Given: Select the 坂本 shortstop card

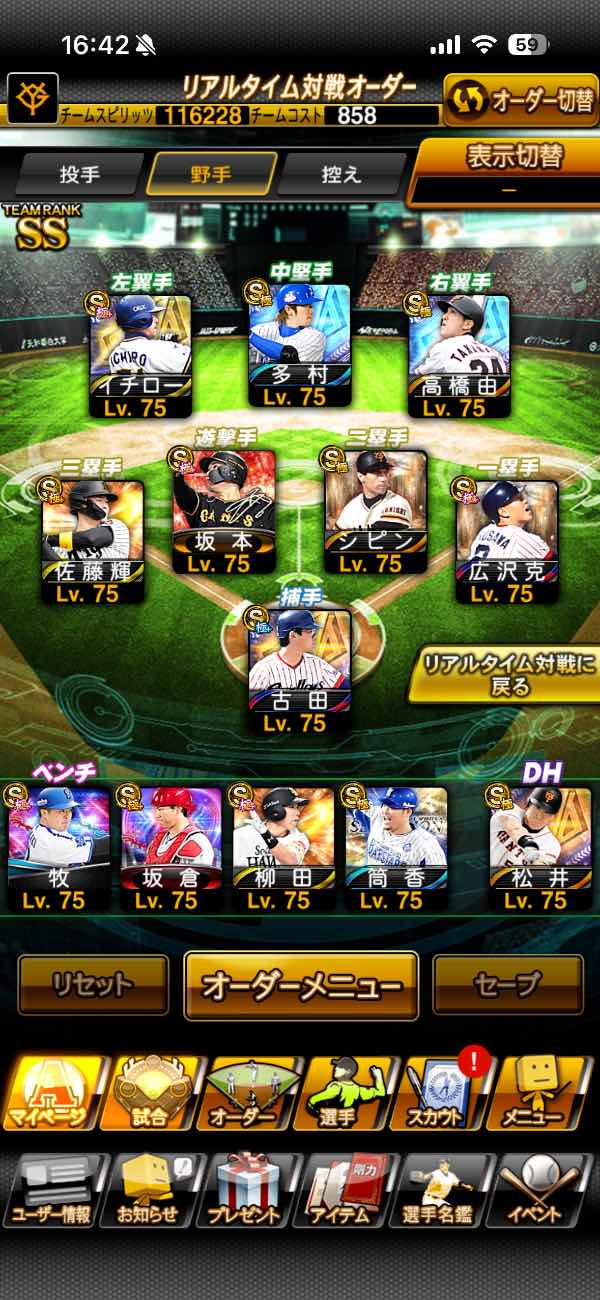Looking at the screenshot, I should click(224, 513).
